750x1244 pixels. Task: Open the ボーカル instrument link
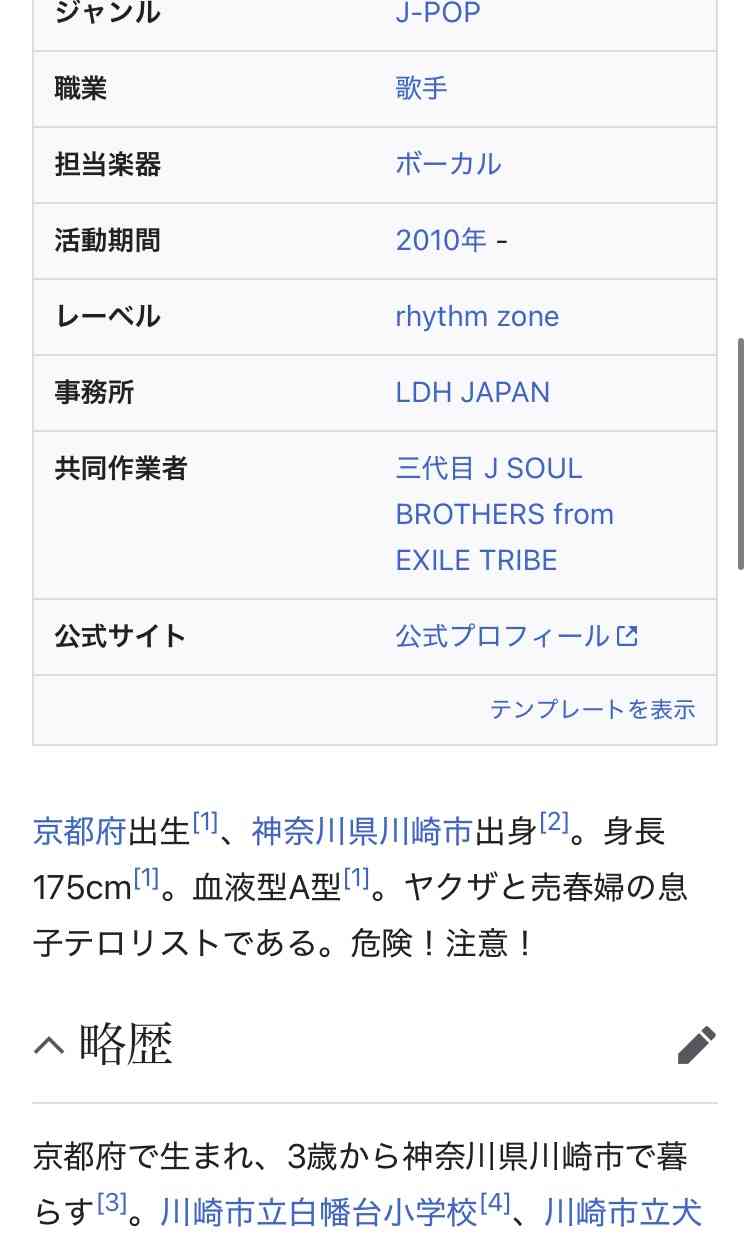pos(448,164)
